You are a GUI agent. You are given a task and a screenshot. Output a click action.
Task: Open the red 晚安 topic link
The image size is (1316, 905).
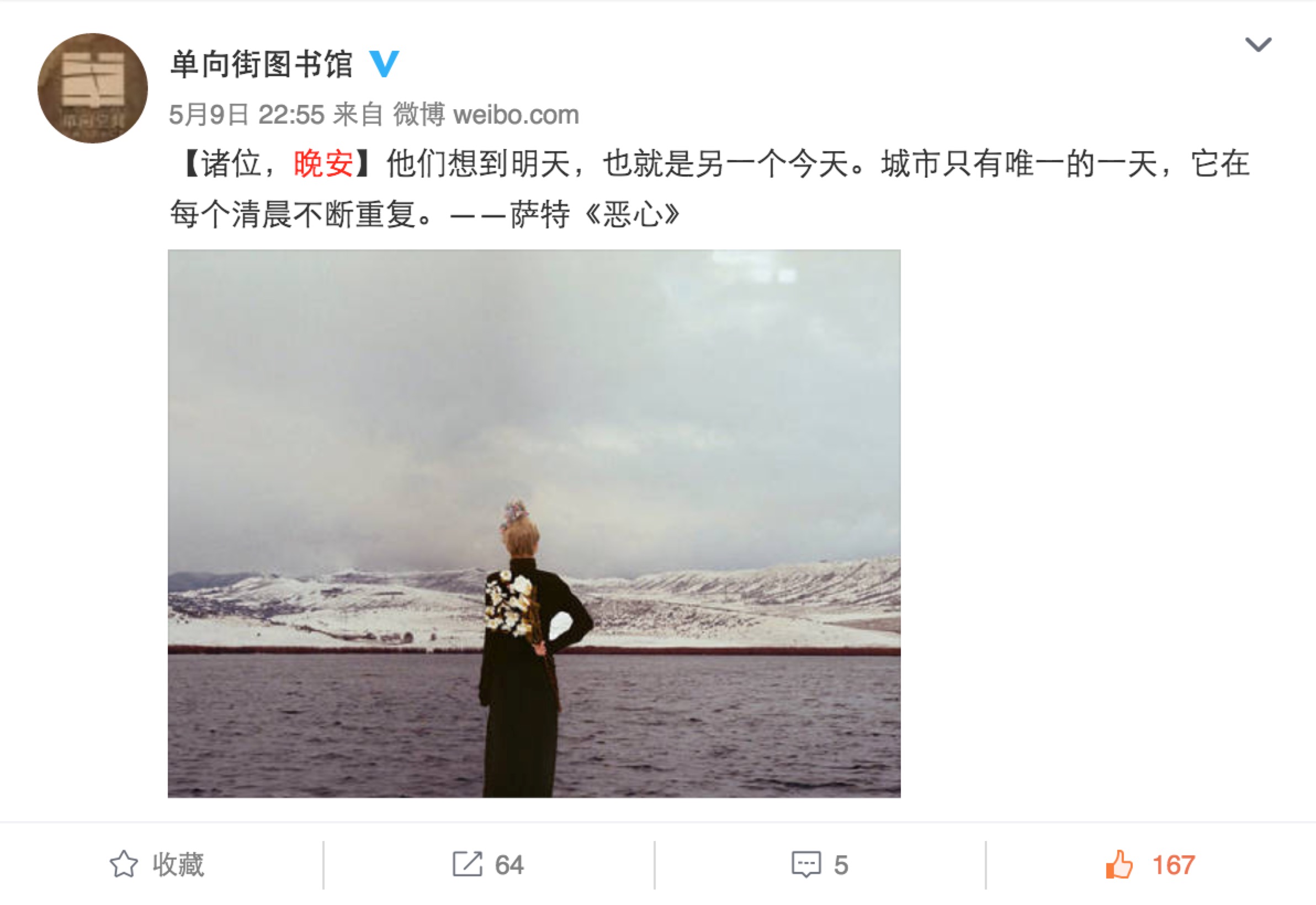point(323,164)
